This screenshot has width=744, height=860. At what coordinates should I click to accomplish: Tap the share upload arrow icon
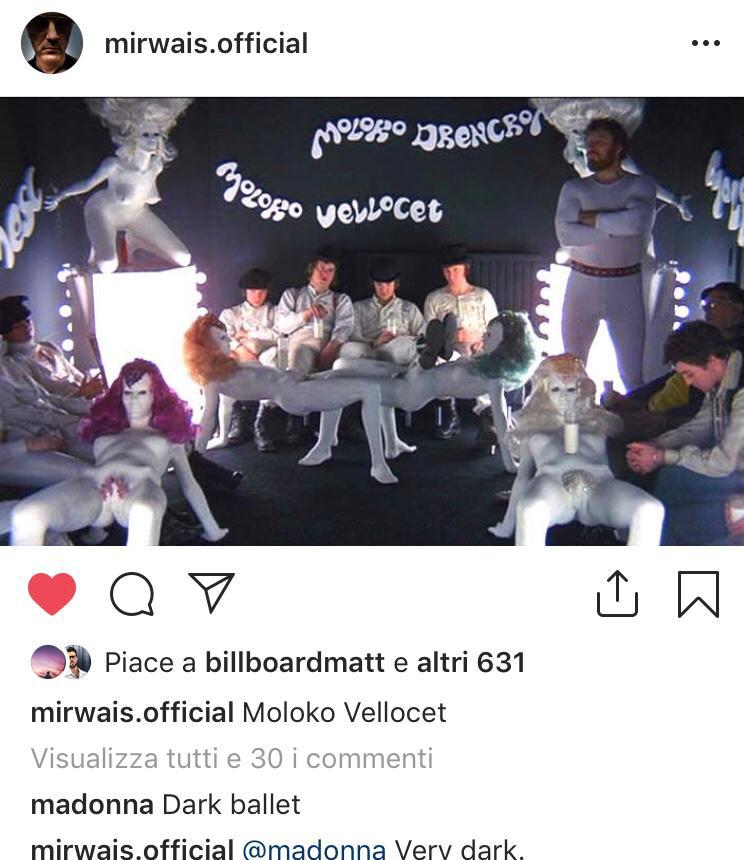[617, 593]
